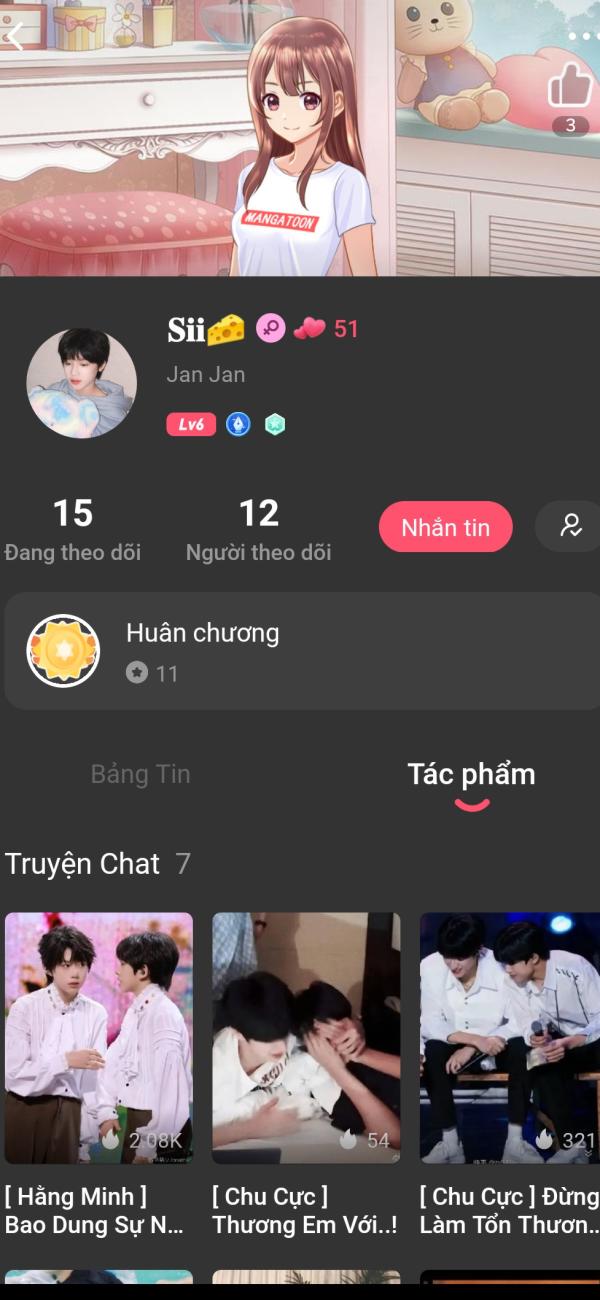Screen dimensions: 600x1300
Task: Like this profile with thumbs up
Action: [570, 87]
